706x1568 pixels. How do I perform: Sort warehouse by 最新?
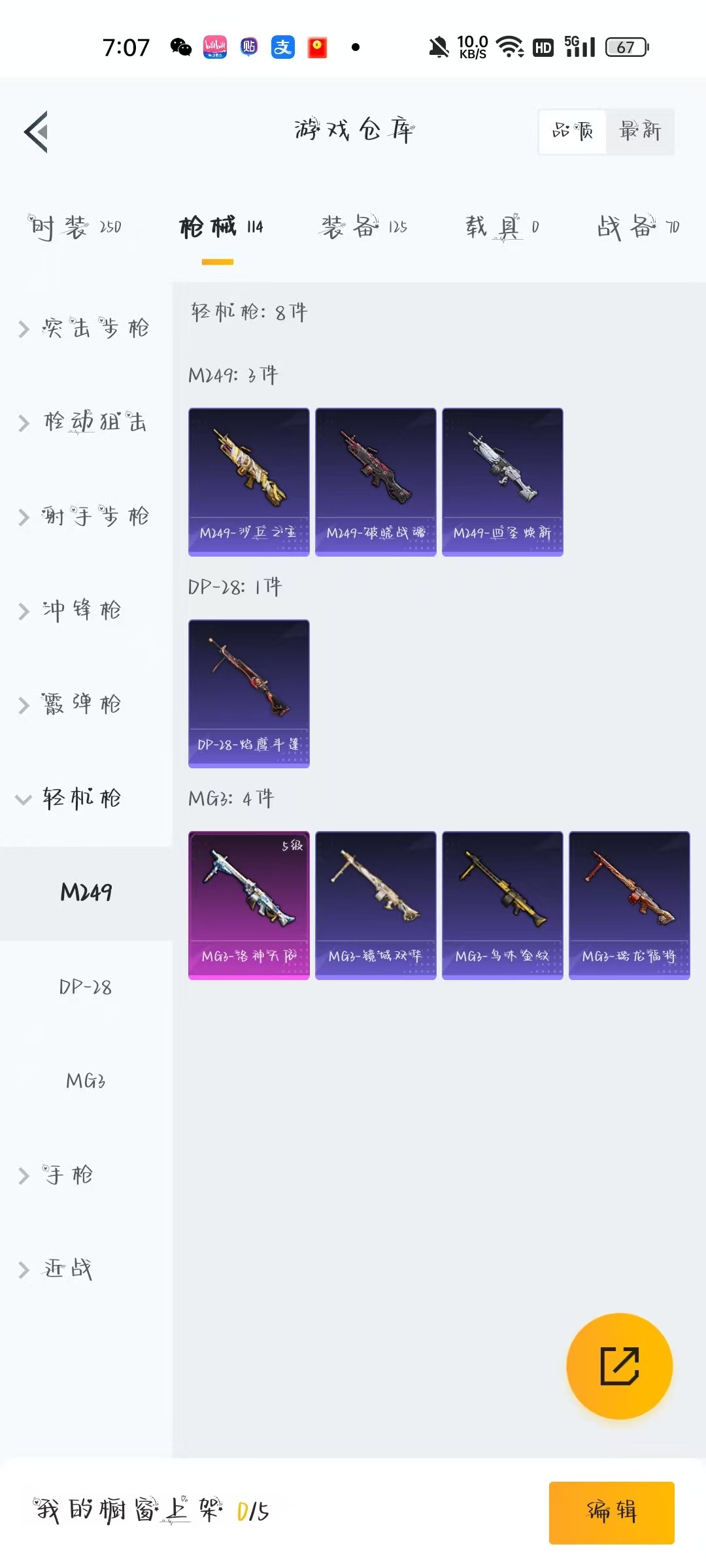point(639,131)
